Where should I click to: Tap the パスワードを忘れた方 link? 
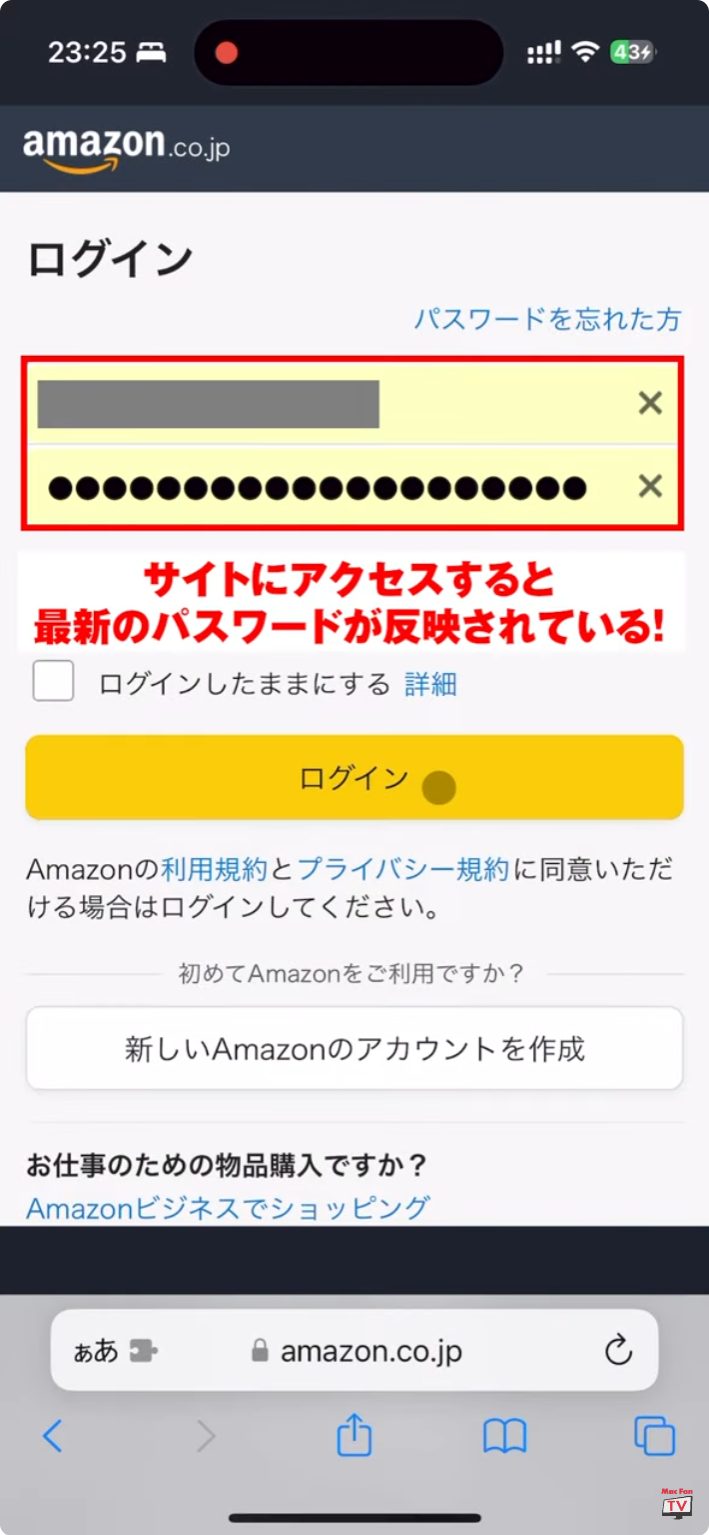(x=547, y=319)
